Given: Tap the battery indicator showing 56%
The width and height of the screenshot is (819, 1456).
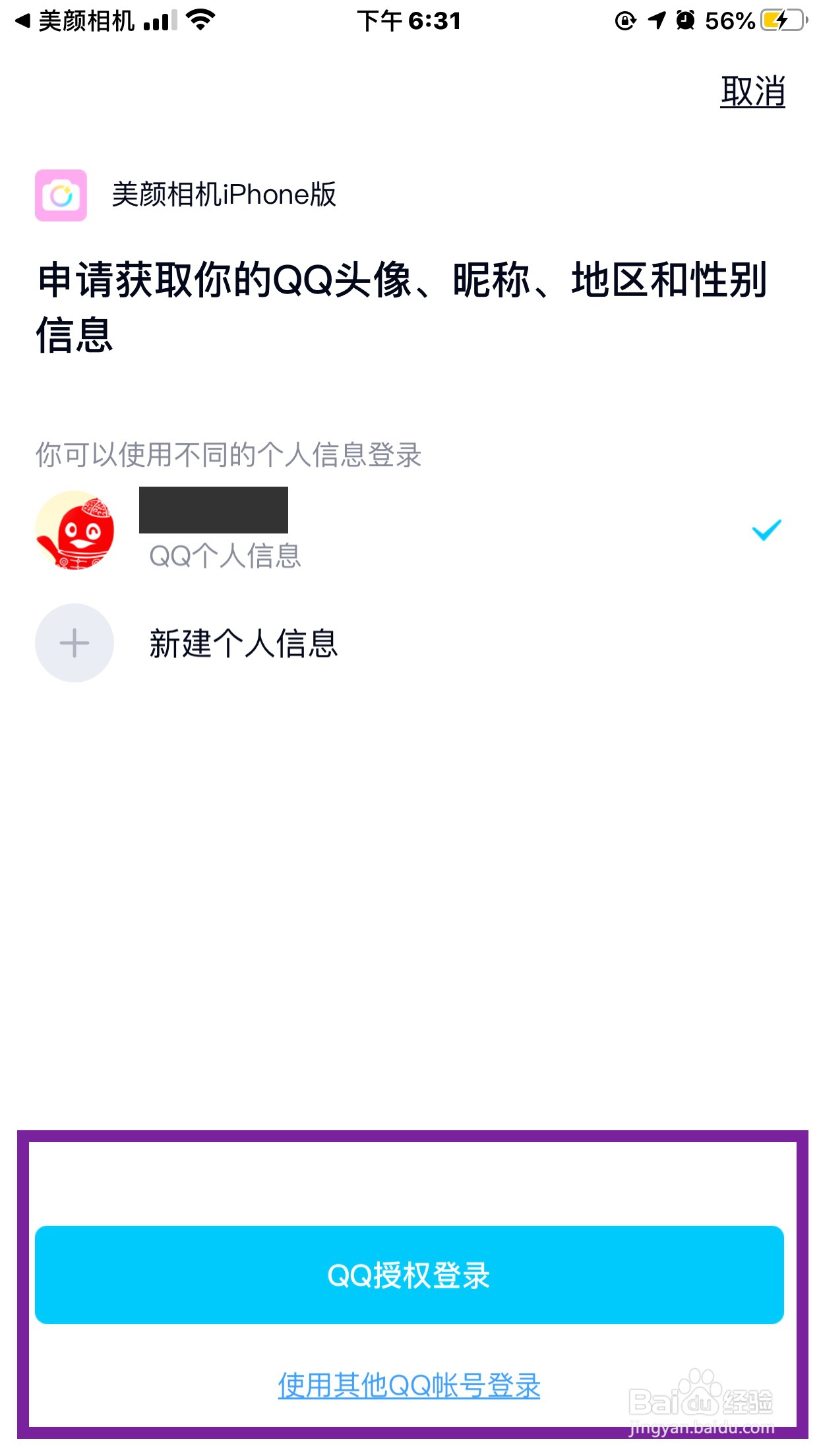Looking at the screenshot, I should (729, 20).
